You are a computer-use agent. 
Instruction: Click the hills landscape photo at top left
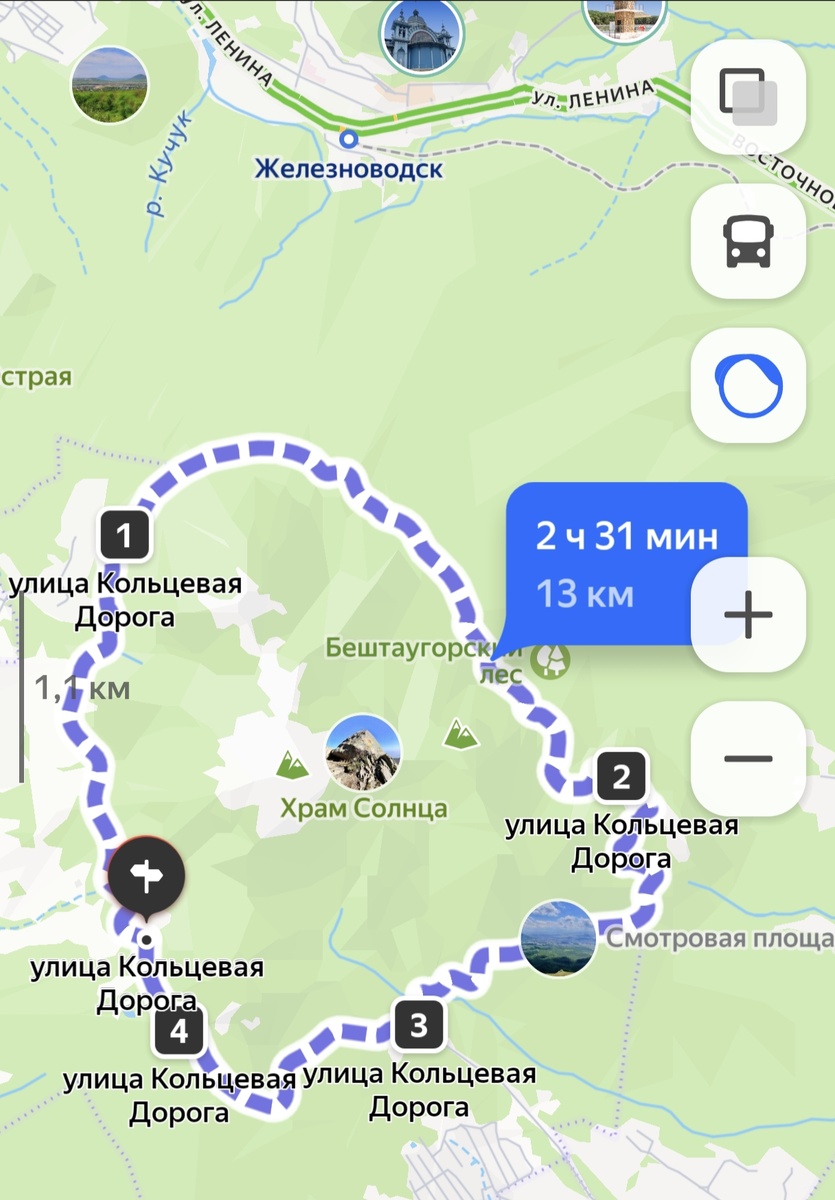108,85
